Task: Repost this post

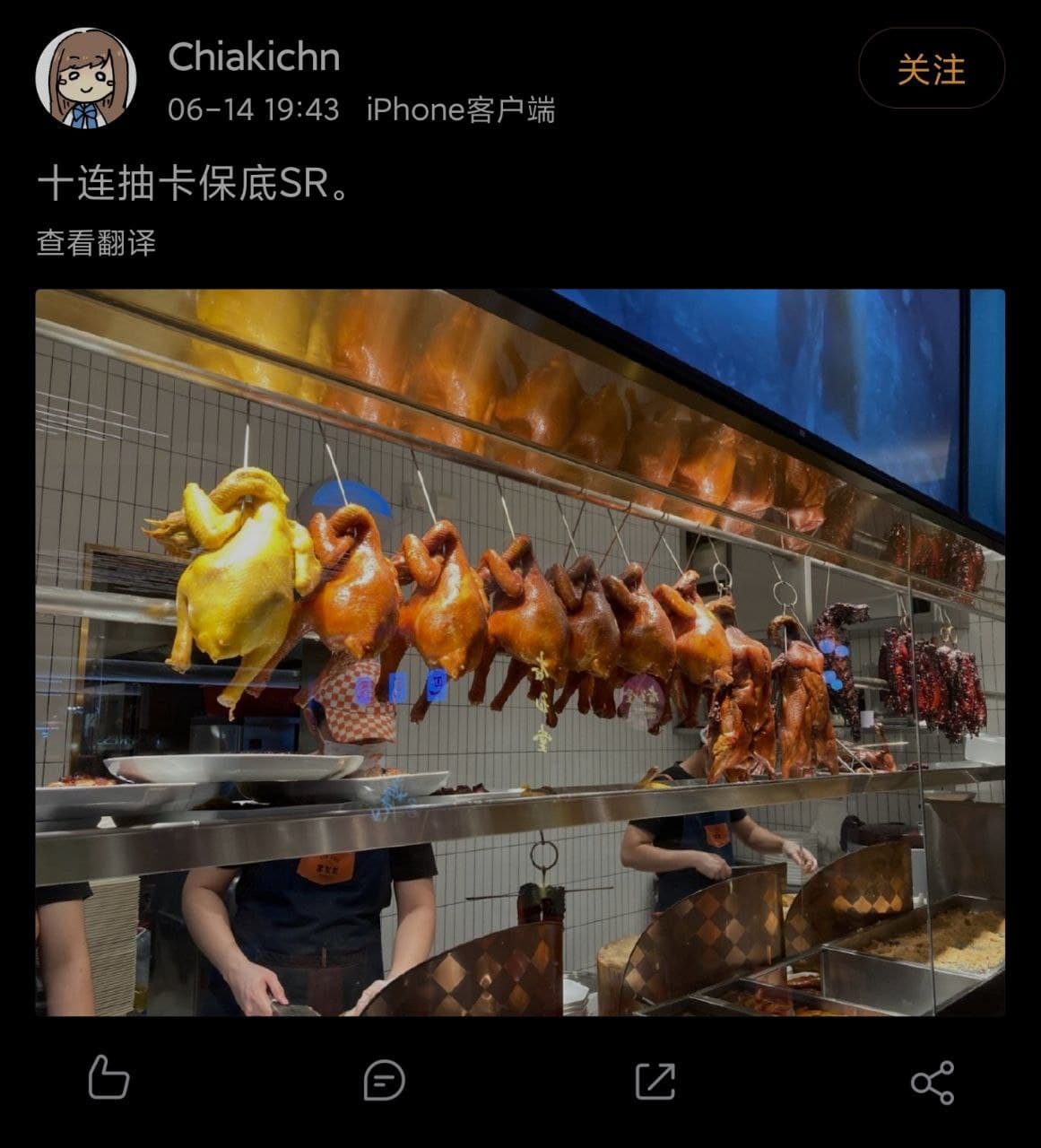Action: 655,1080
